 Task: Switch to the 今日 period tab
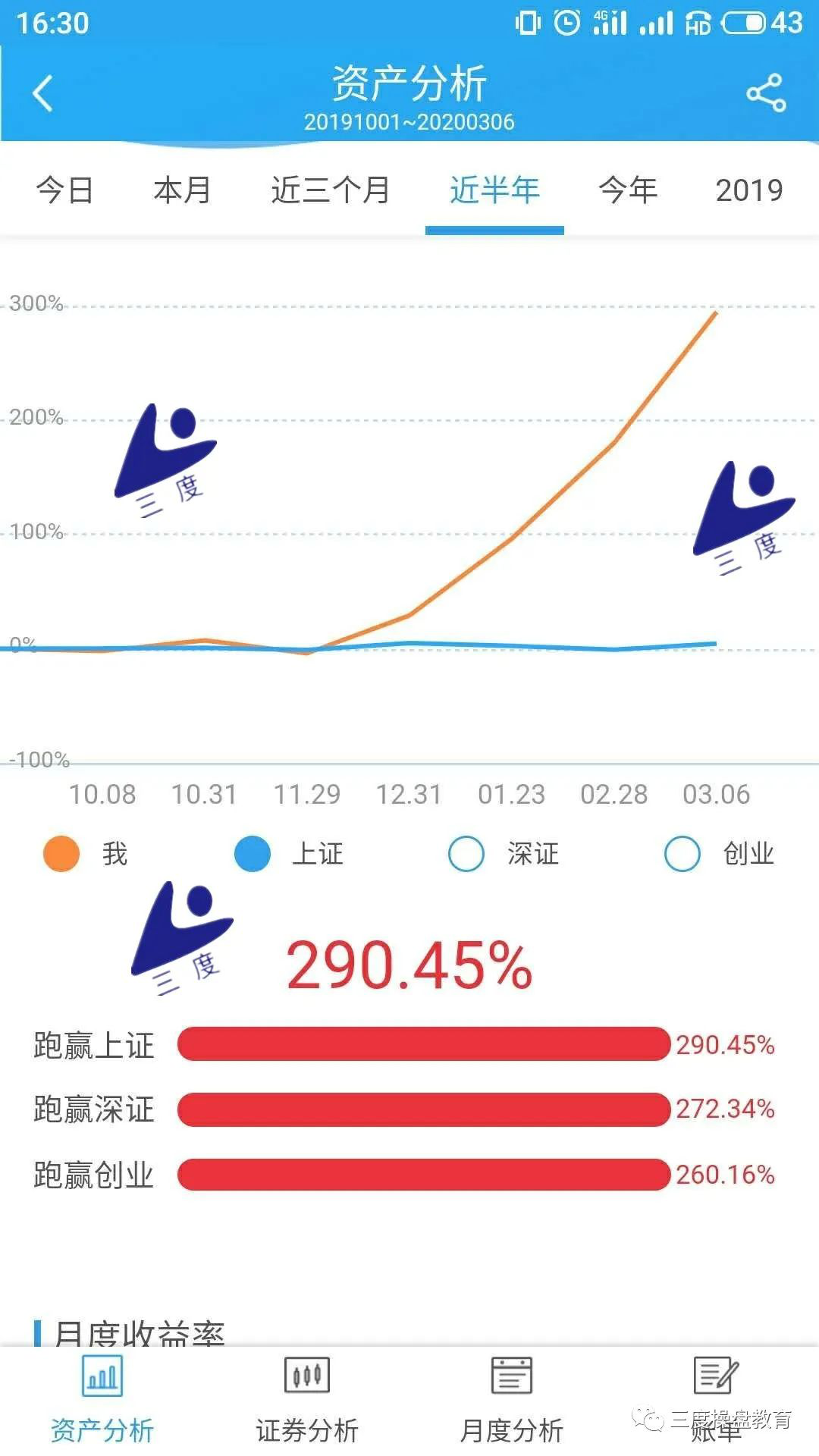(64, 190)
